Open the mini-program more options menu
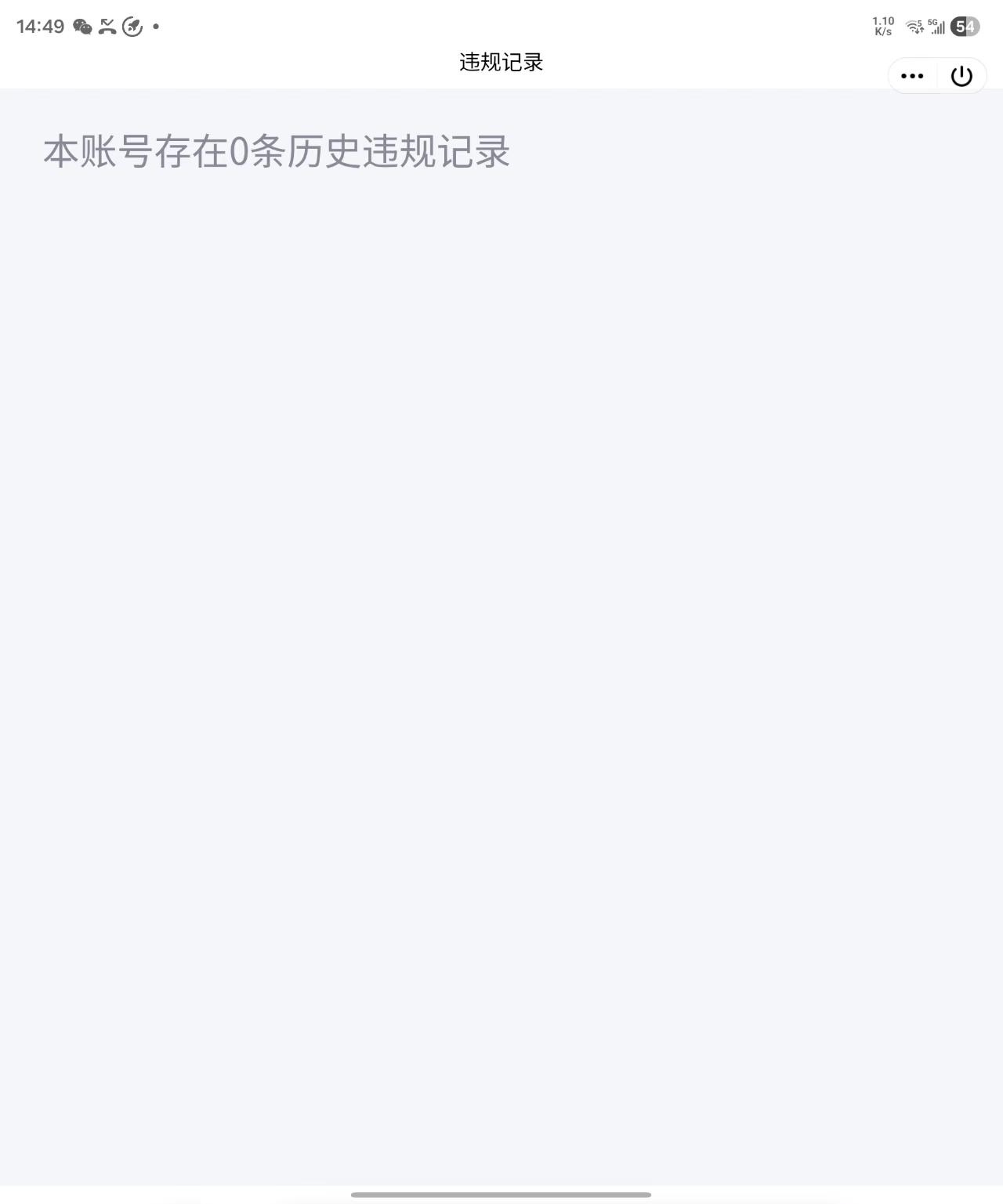Screen dimensions: 1003x1204 911,75
